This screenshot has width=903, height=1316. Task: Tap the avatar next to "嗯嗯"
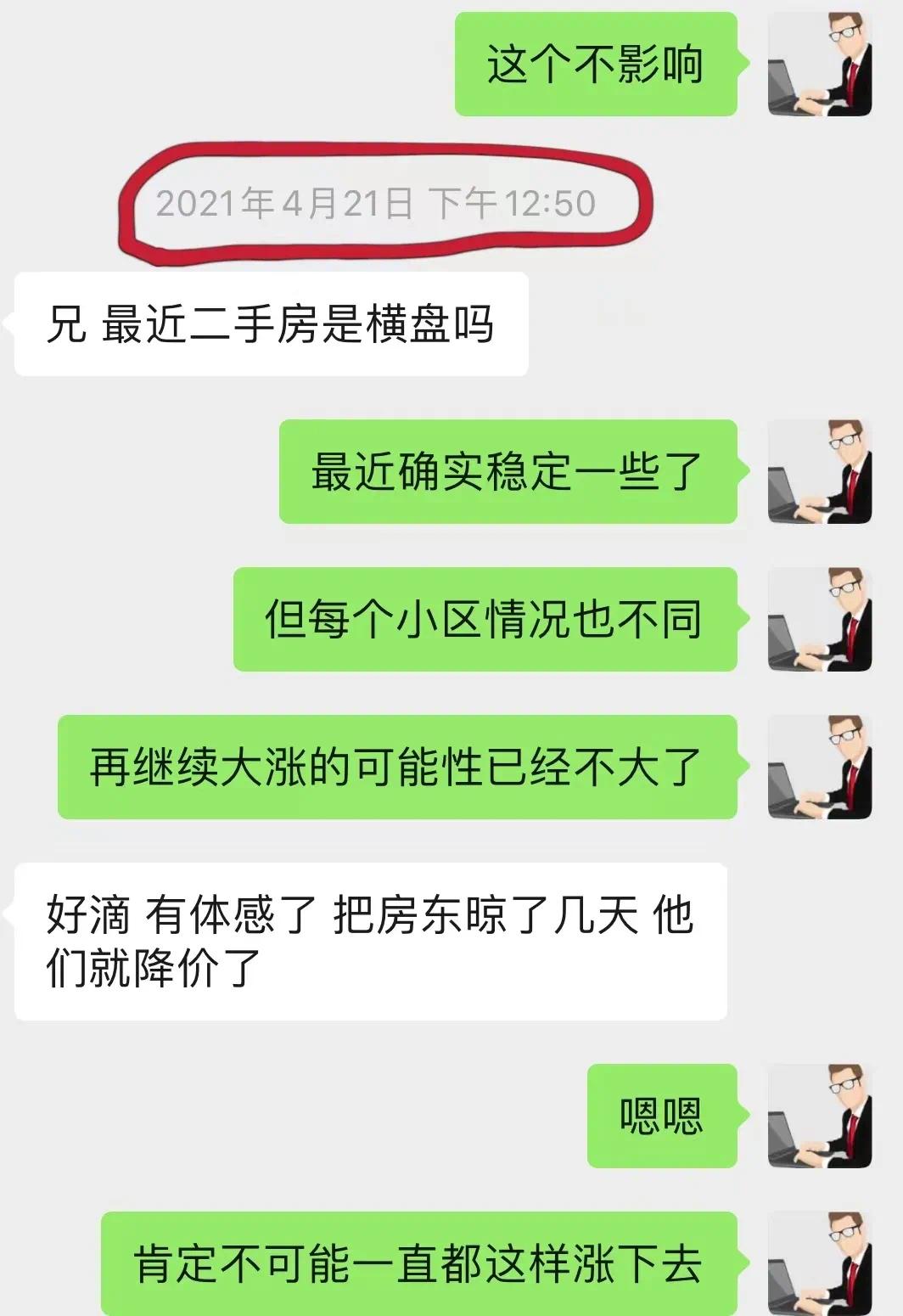(x=820, y=1116)
